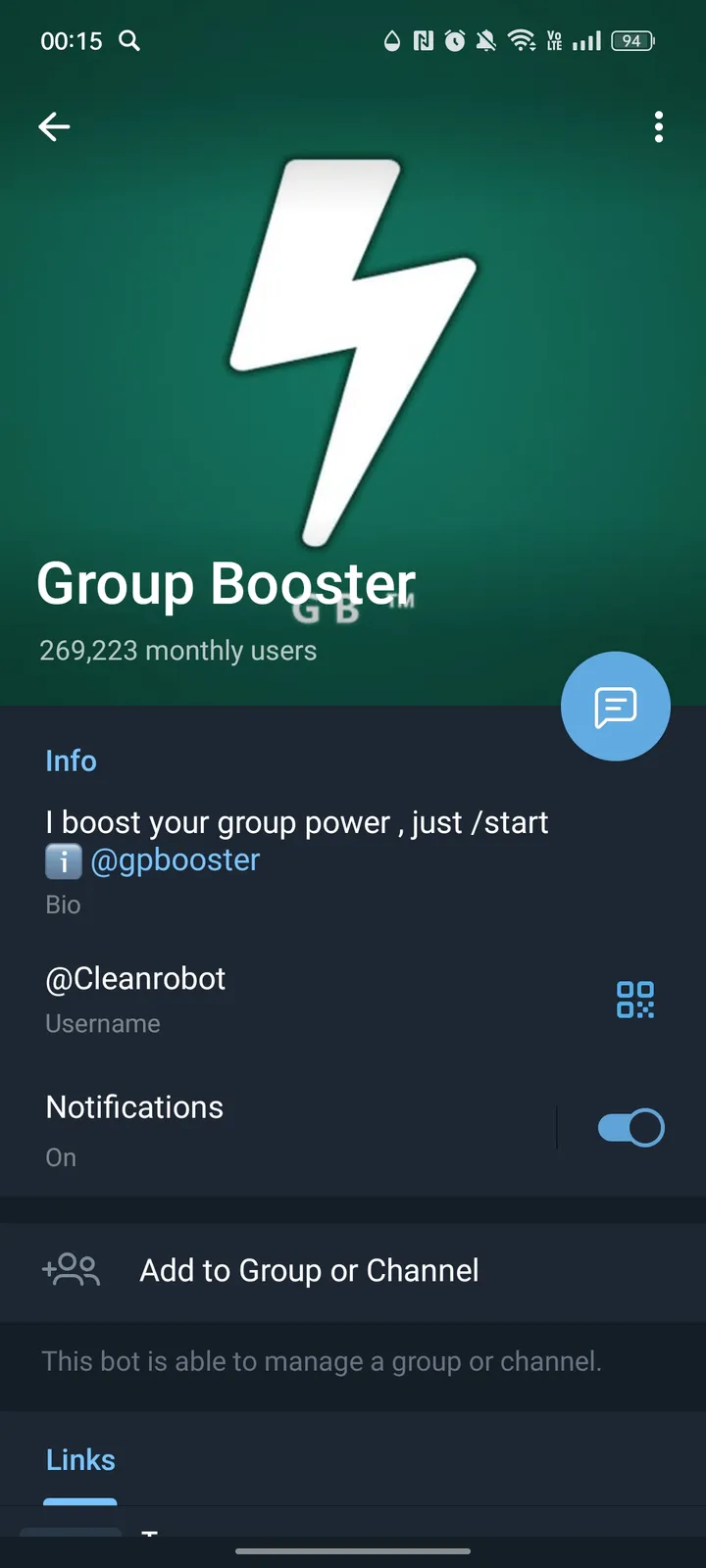Screen dimensions: 706x1568
Task: Tap Add to Group or Channel
Action: click(x=309, y=1270)
